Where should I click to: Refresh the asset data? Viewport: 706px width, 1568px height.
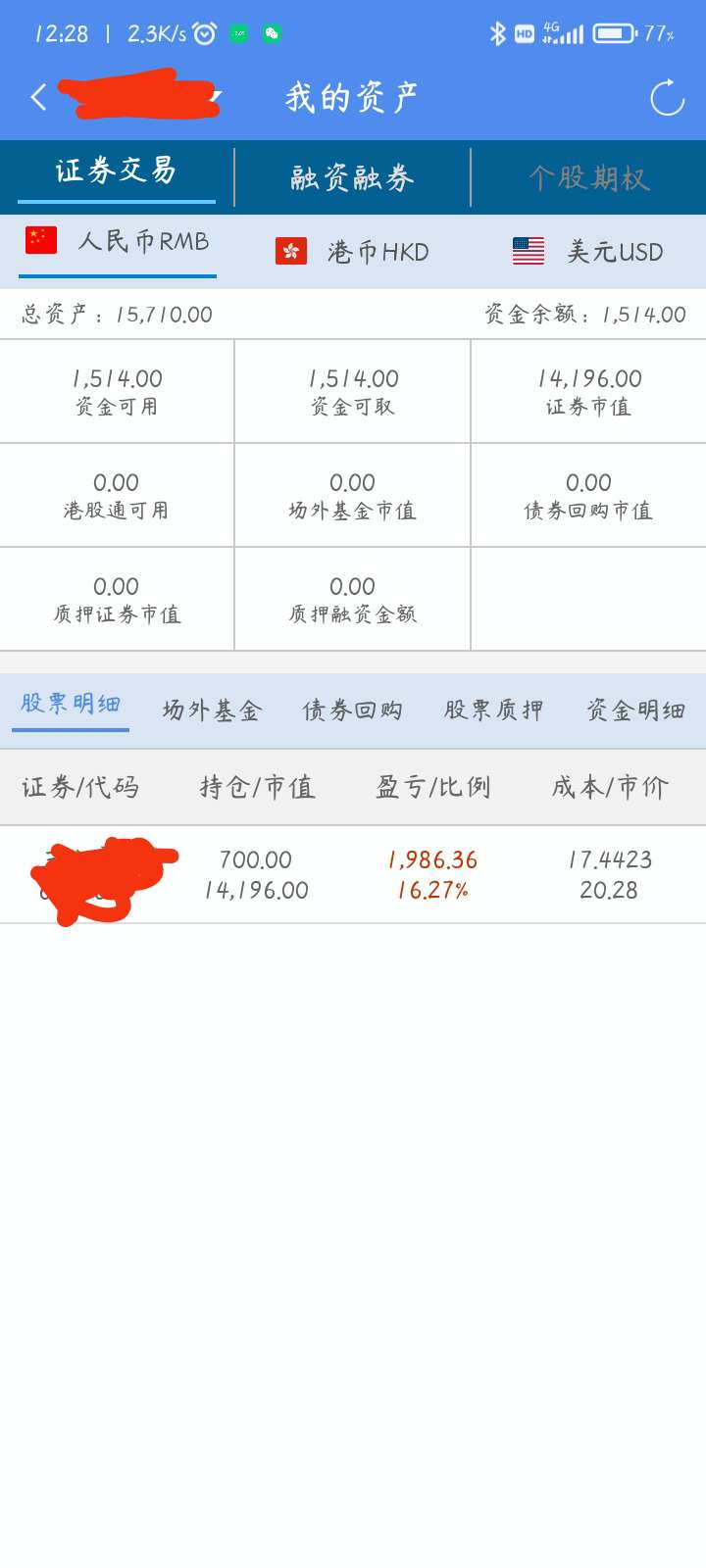(667, 98)
